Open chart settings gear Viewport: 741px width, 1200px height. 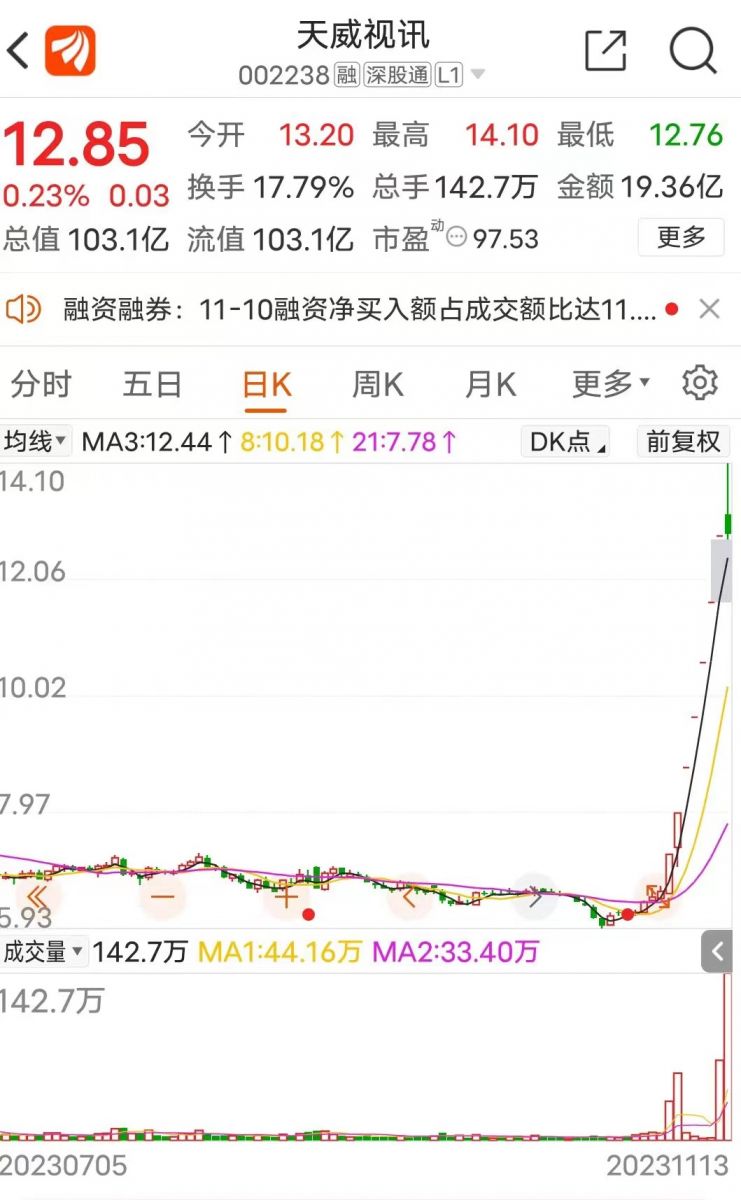click(x=700, y=383)
